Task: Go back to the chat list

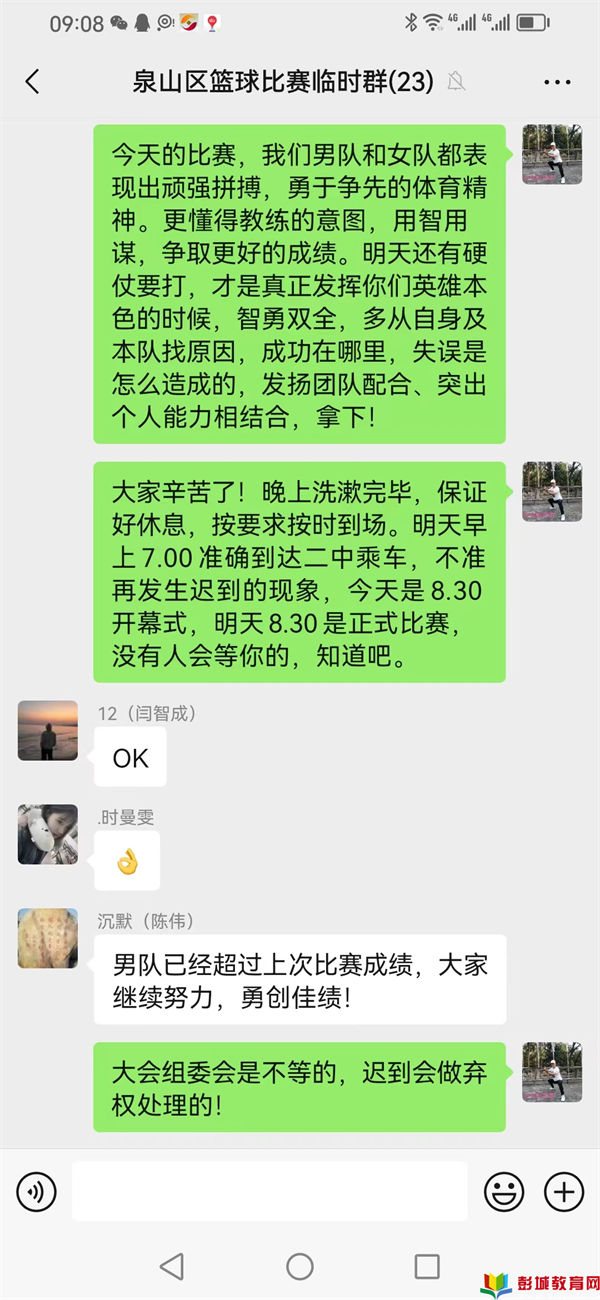Action: click(x=32, y=82)
